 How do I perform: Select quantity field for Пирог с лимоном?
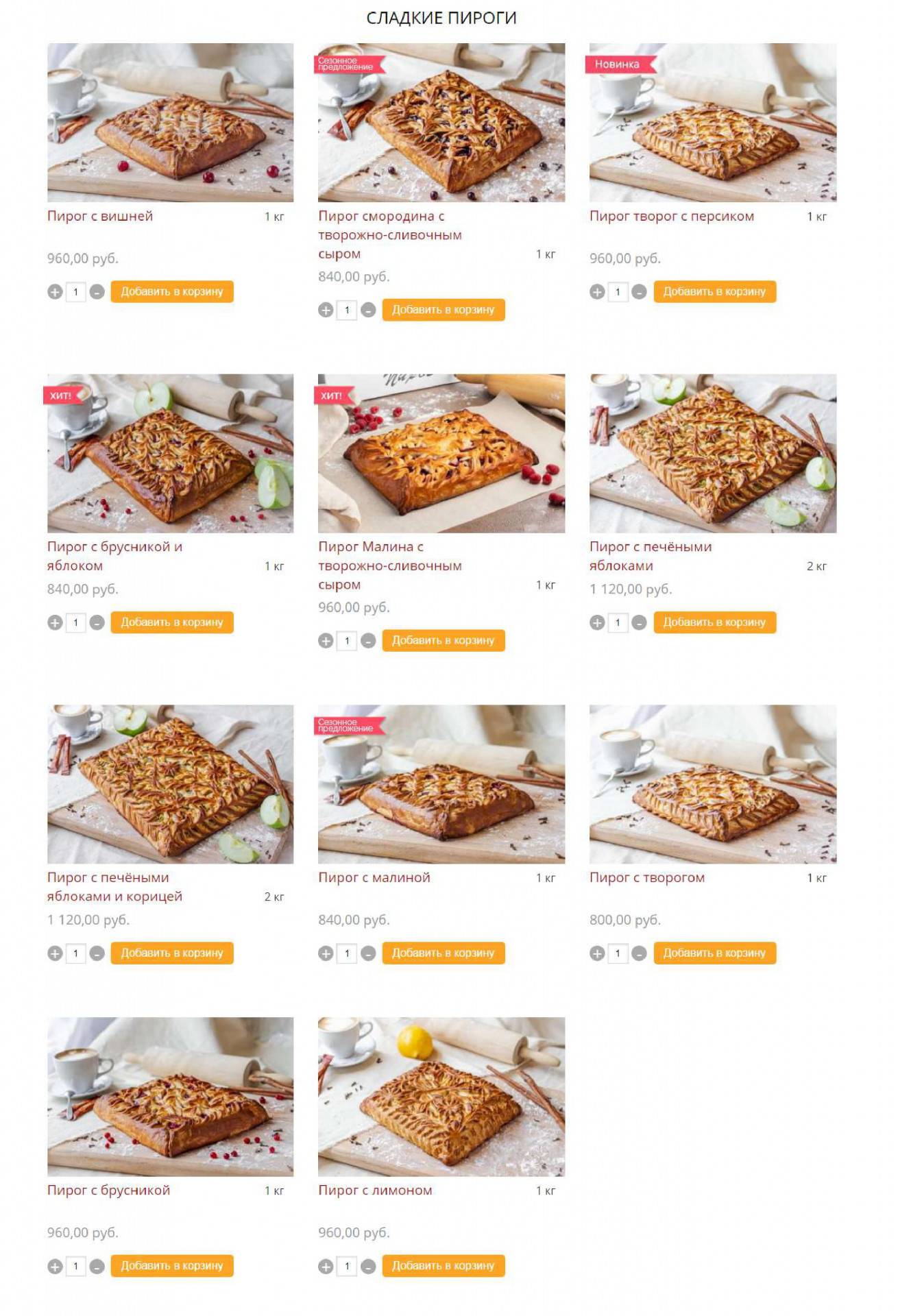[x=347, y=1266]
